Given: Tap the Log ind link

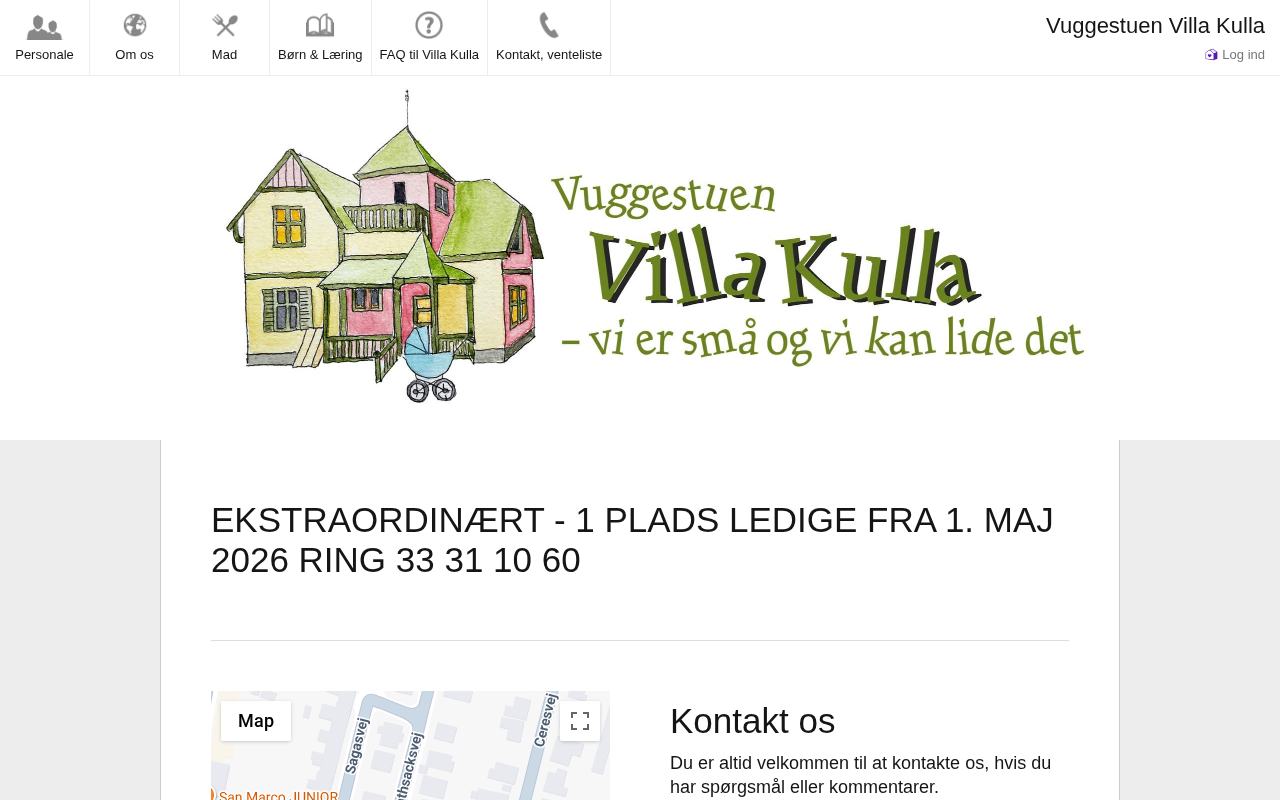Looking at the screenshot, I should [x=1235, y=55].
